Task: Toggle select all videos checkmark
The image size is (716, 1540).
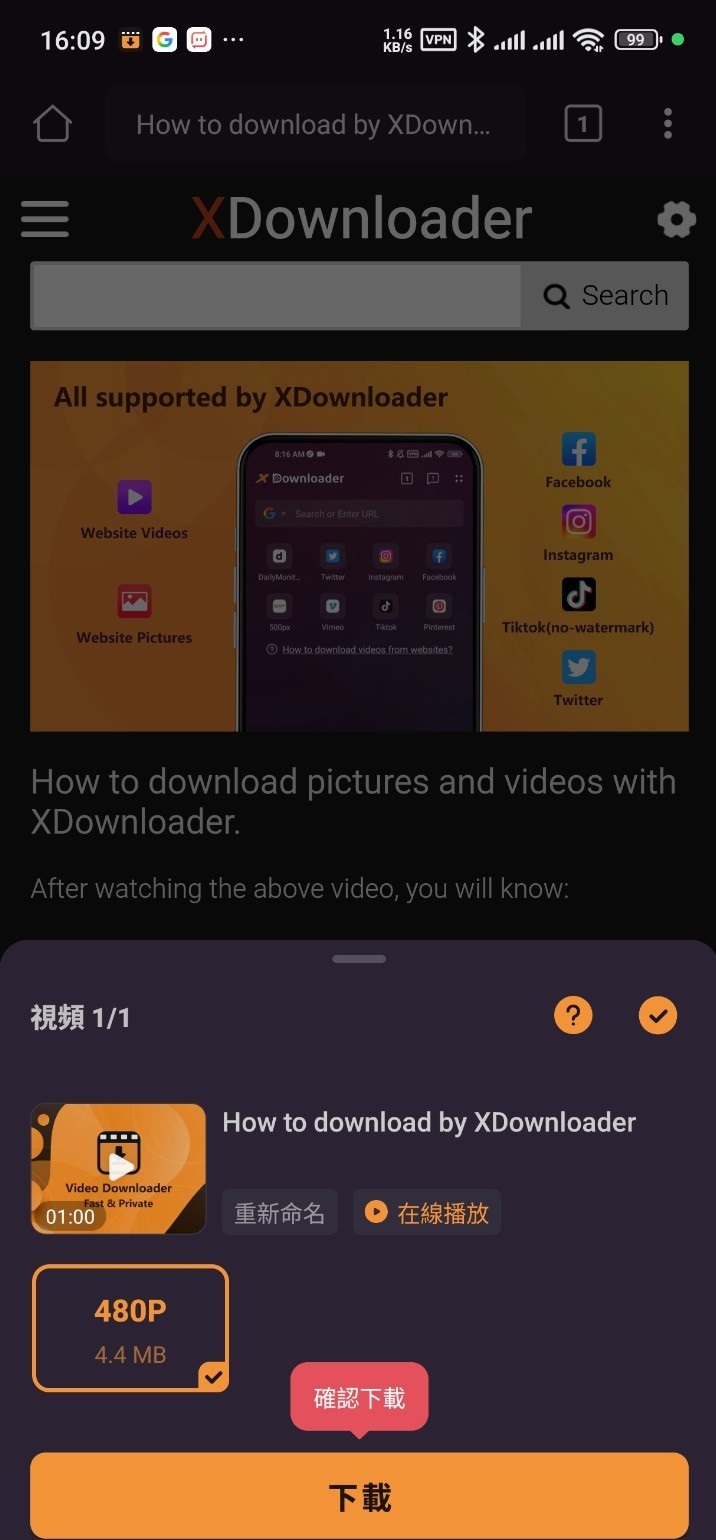Action: point(657,1016)
